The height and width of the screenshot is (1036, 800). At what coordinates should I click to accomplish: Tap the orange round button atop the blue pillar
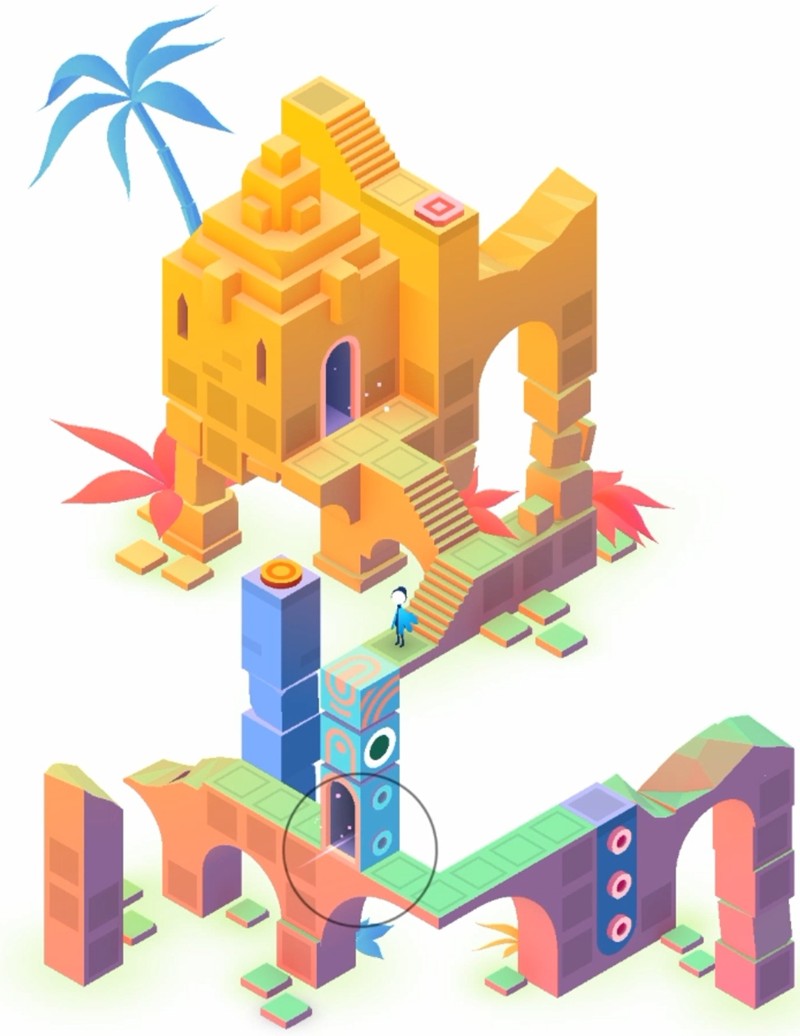(x=281, y=573)
